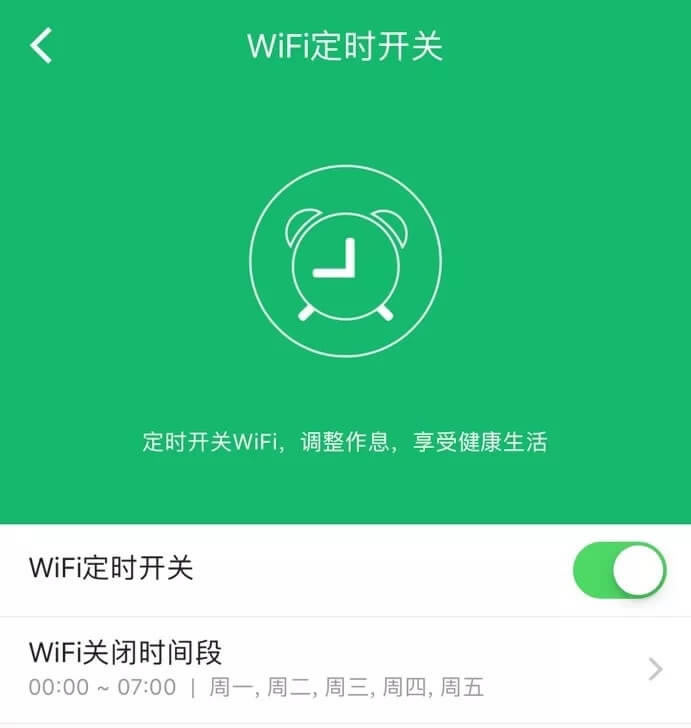Open WiFi关闭时间段 settings row
691x728 pixels.
point(345,669)
